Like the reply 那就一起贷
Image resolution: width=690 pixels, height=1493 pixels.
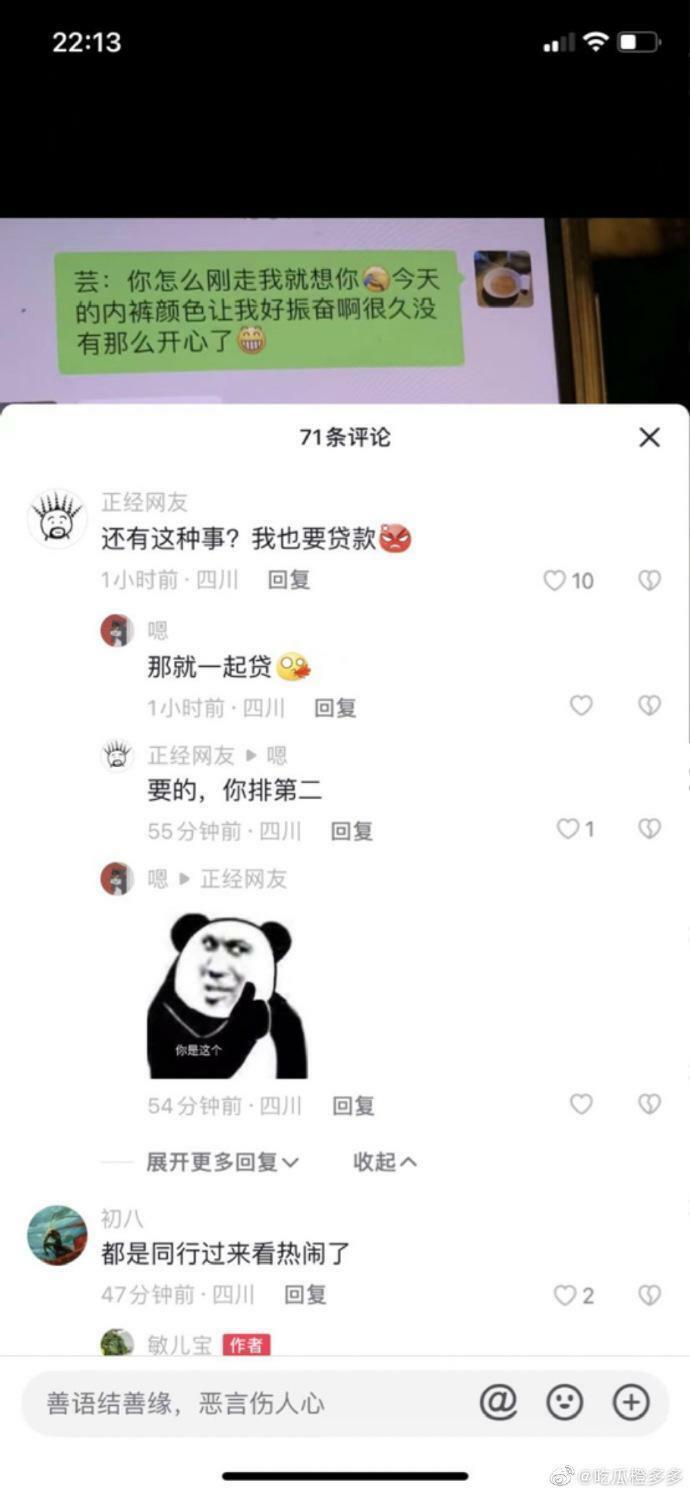[581, 706]
